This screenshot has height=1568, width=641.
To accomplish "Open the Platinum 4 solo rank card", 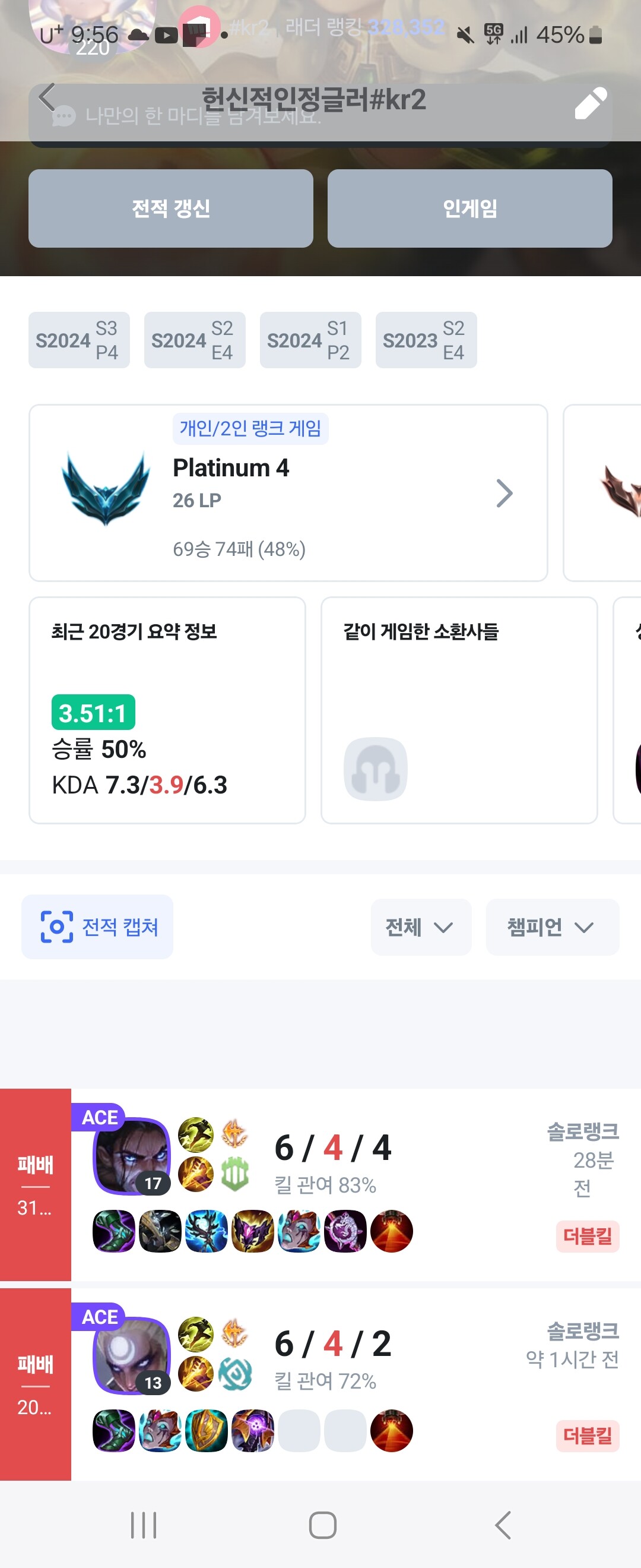I will click(288, 492).
